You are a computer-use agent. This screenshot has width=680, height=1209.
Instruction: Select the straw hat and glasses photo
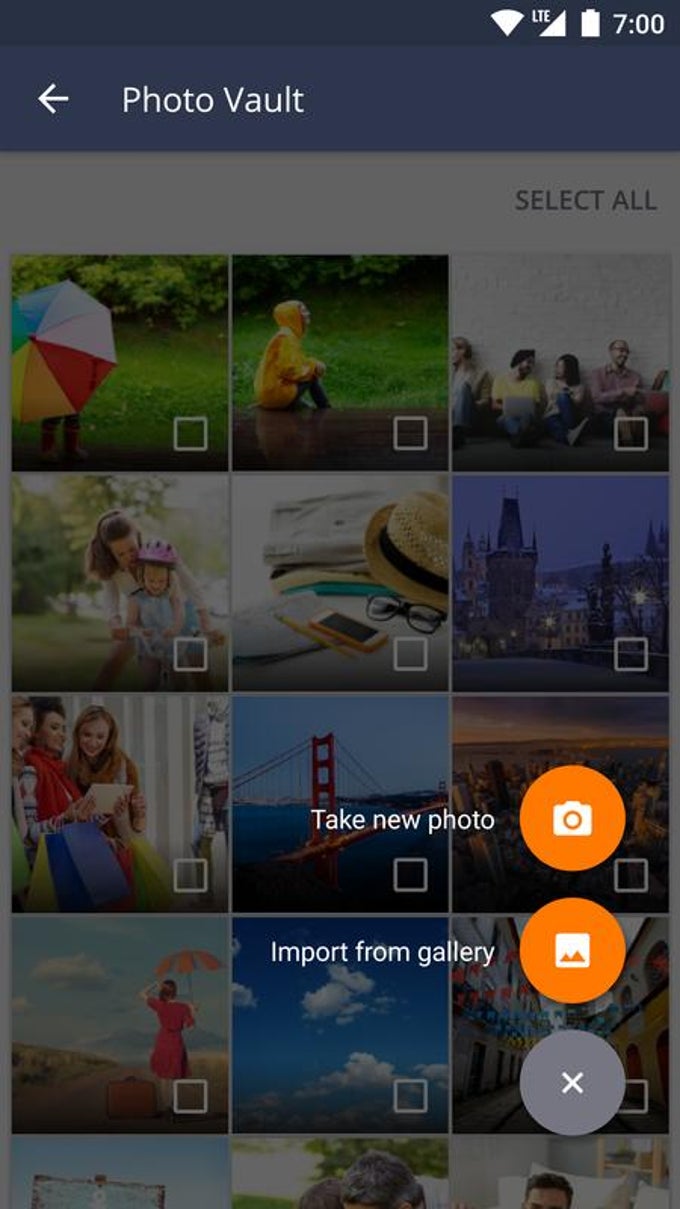coord(410,655)
